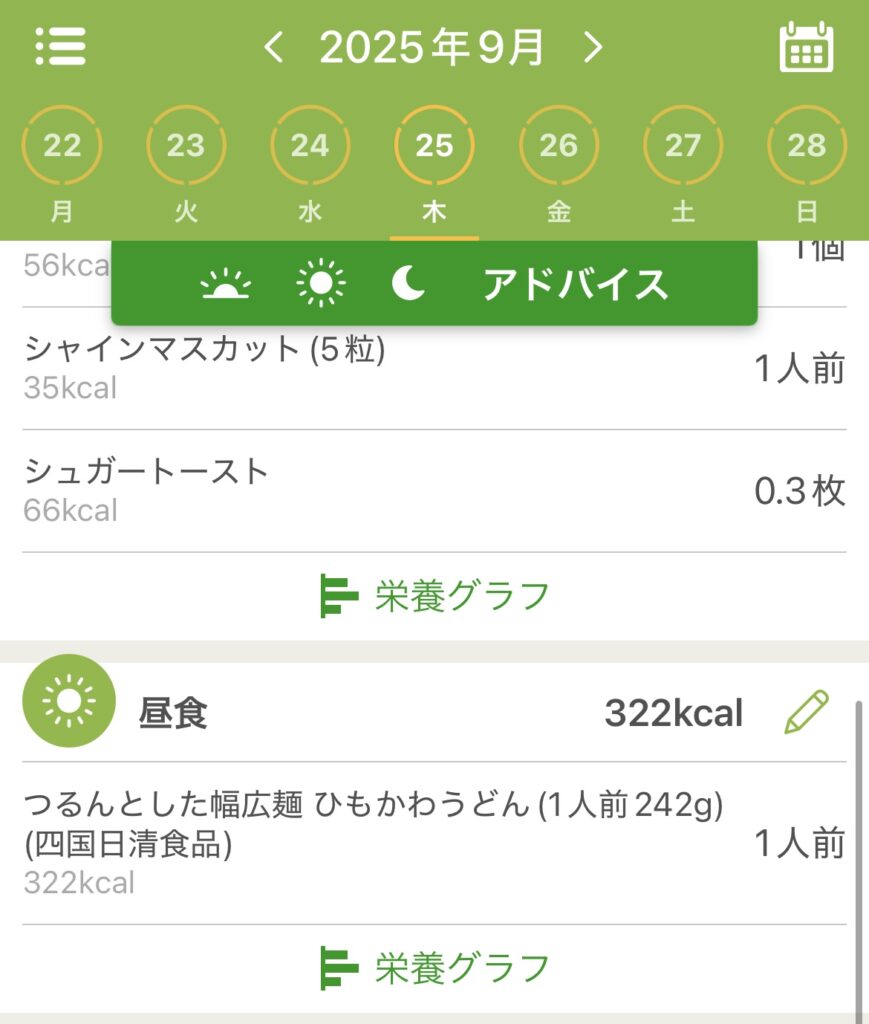Screen dimensions: 869x1024
Task: Select Sunday the 28th
Action: pos(807,147)
